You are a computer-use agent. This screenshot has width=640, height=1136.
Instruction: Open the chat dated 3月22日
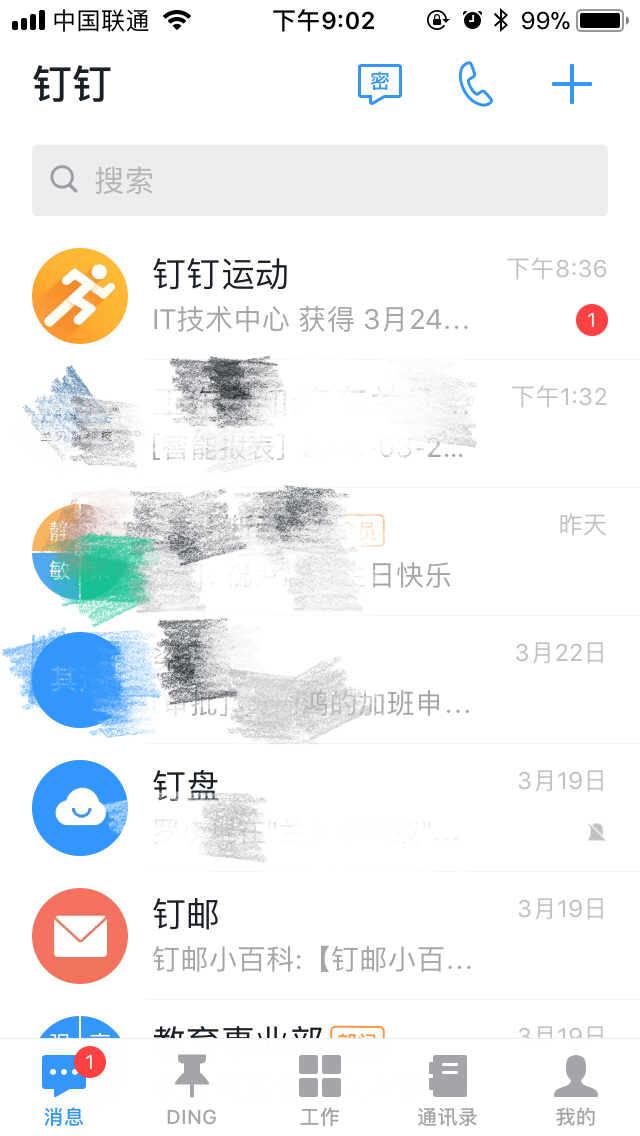click(x=320, y=679)
